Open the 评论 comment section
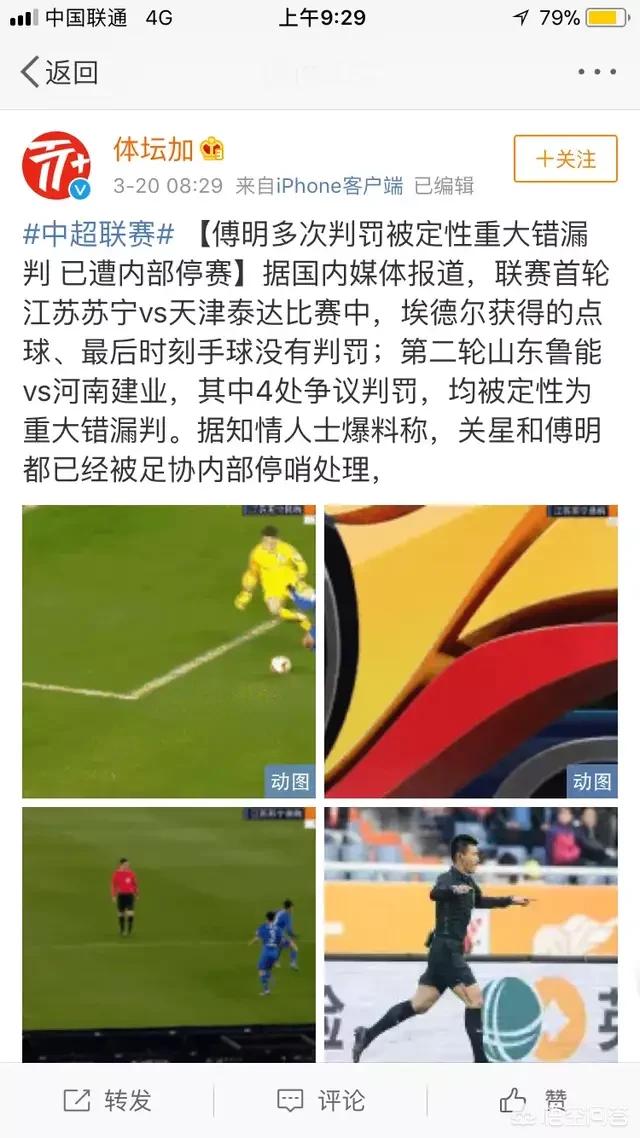The height and width of the screenshot is (1138, 640). coord(320,1101)
